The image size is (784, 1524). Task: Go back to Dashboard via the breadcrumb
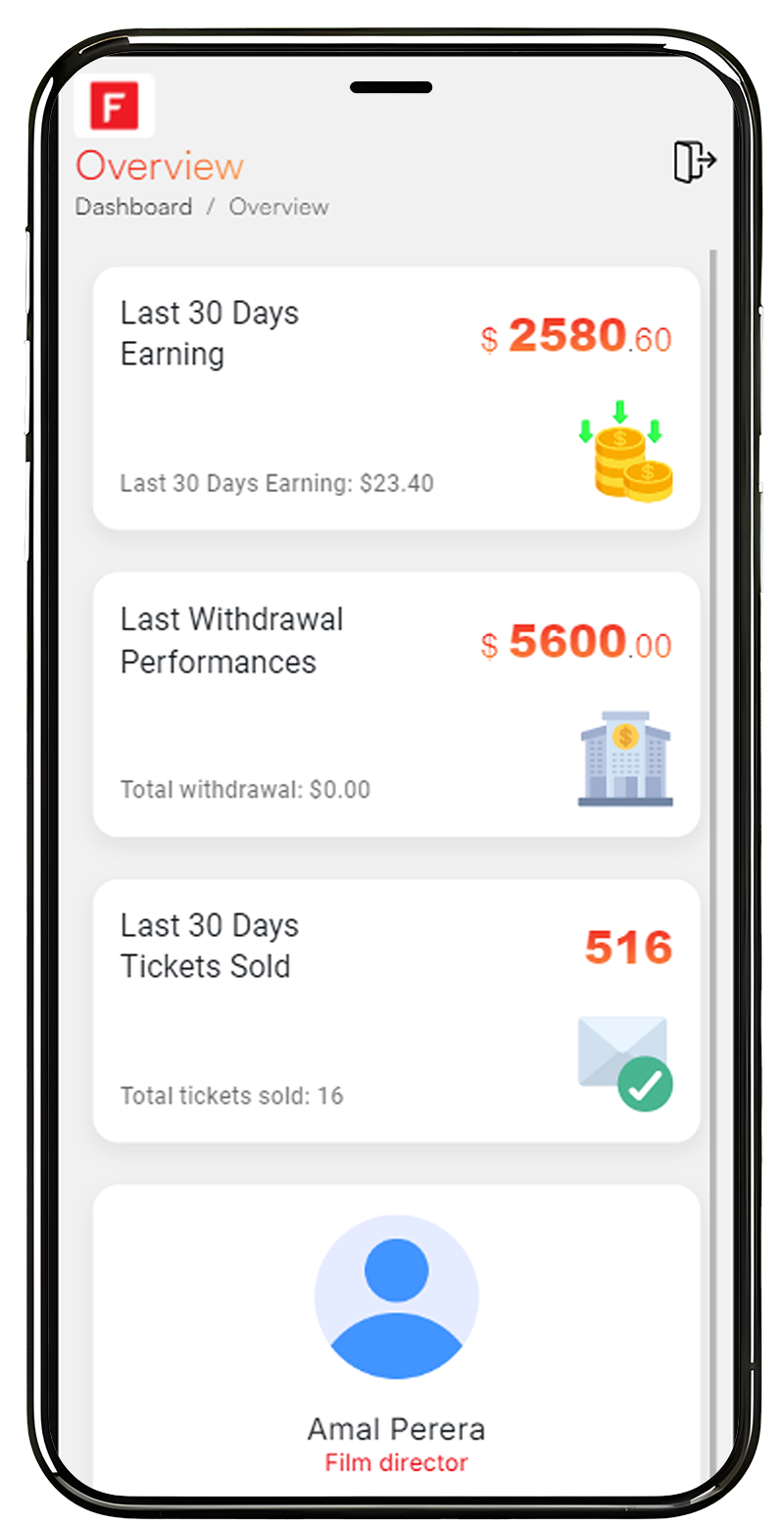pyautogui.click(x=133, y=207)
